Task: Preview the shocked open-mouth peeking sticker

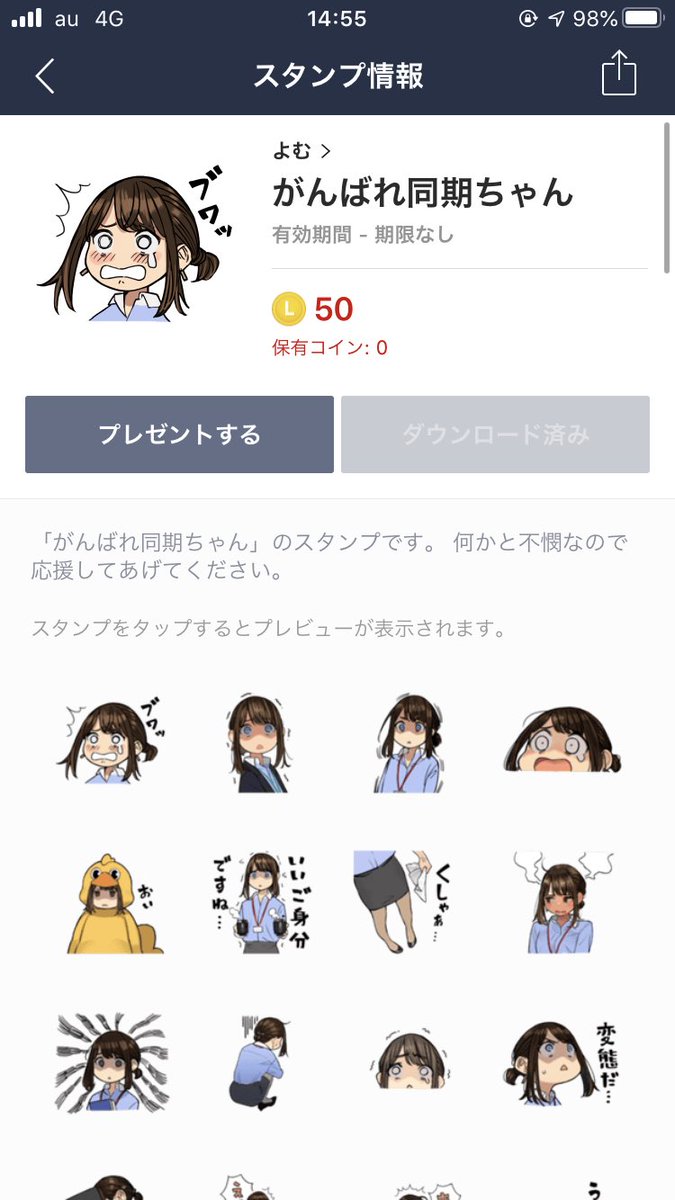Action: 560,744
